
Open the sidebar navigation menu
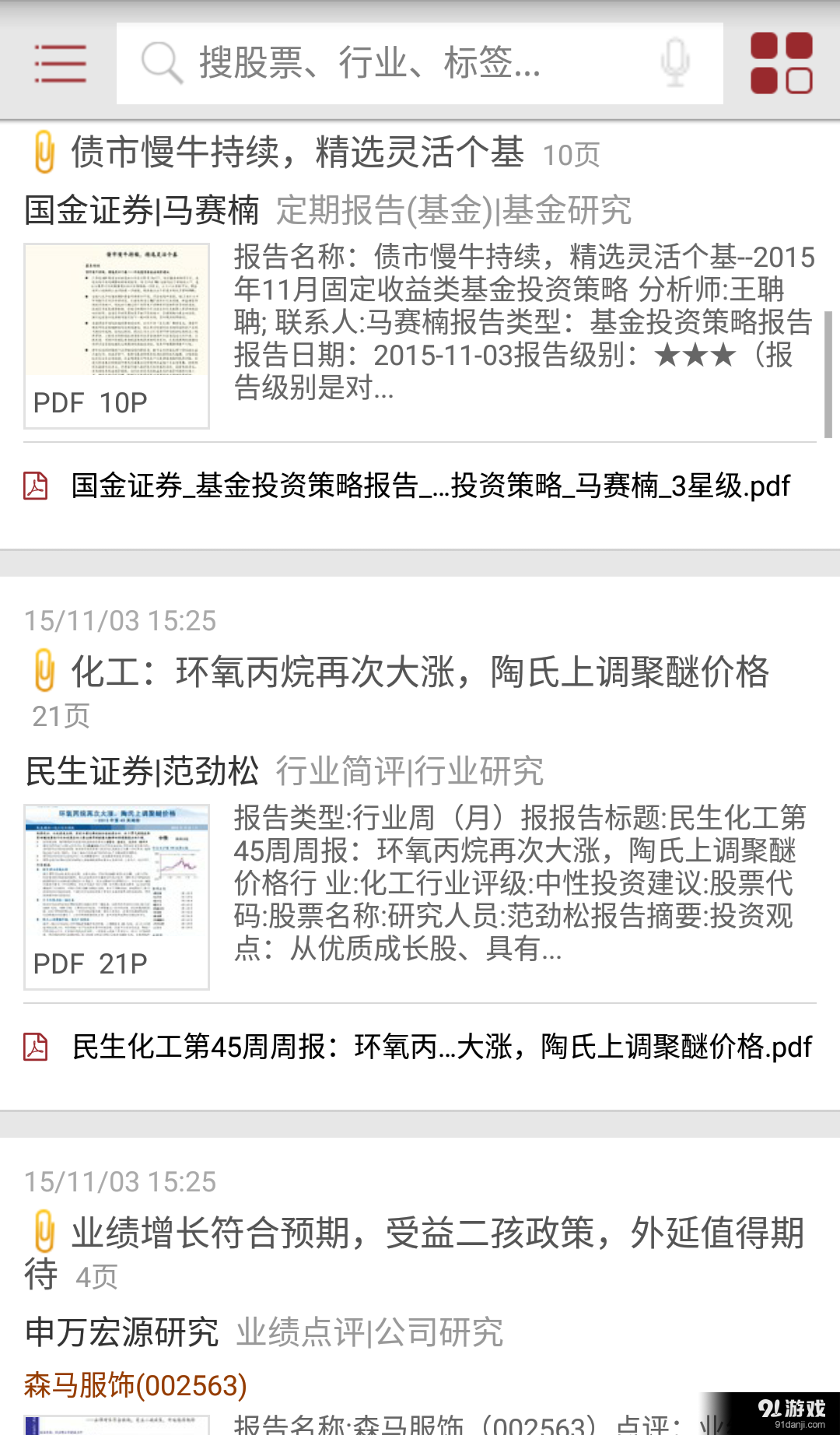click(x=60, y=63)
